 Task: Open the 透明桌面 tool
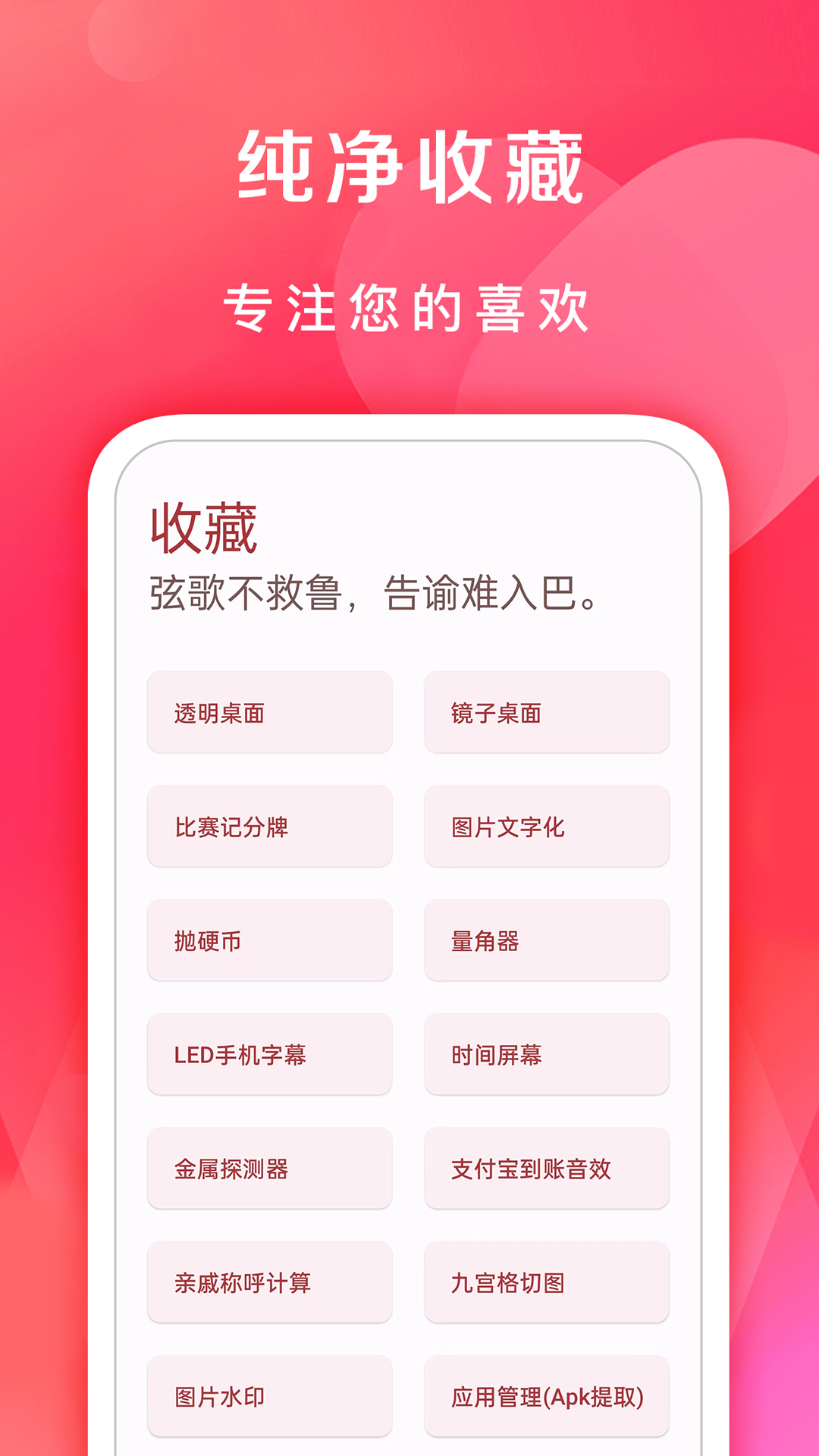click(x=271, y=713)
